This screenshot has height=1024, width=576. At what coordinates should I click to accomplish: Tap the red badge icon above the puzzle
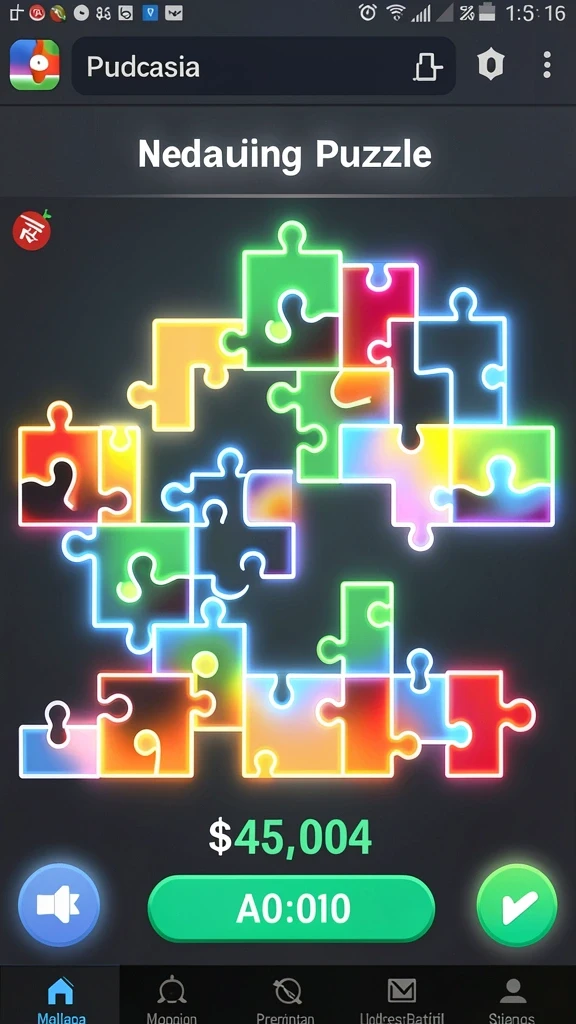pyautogui.click(x=31, y=230)
